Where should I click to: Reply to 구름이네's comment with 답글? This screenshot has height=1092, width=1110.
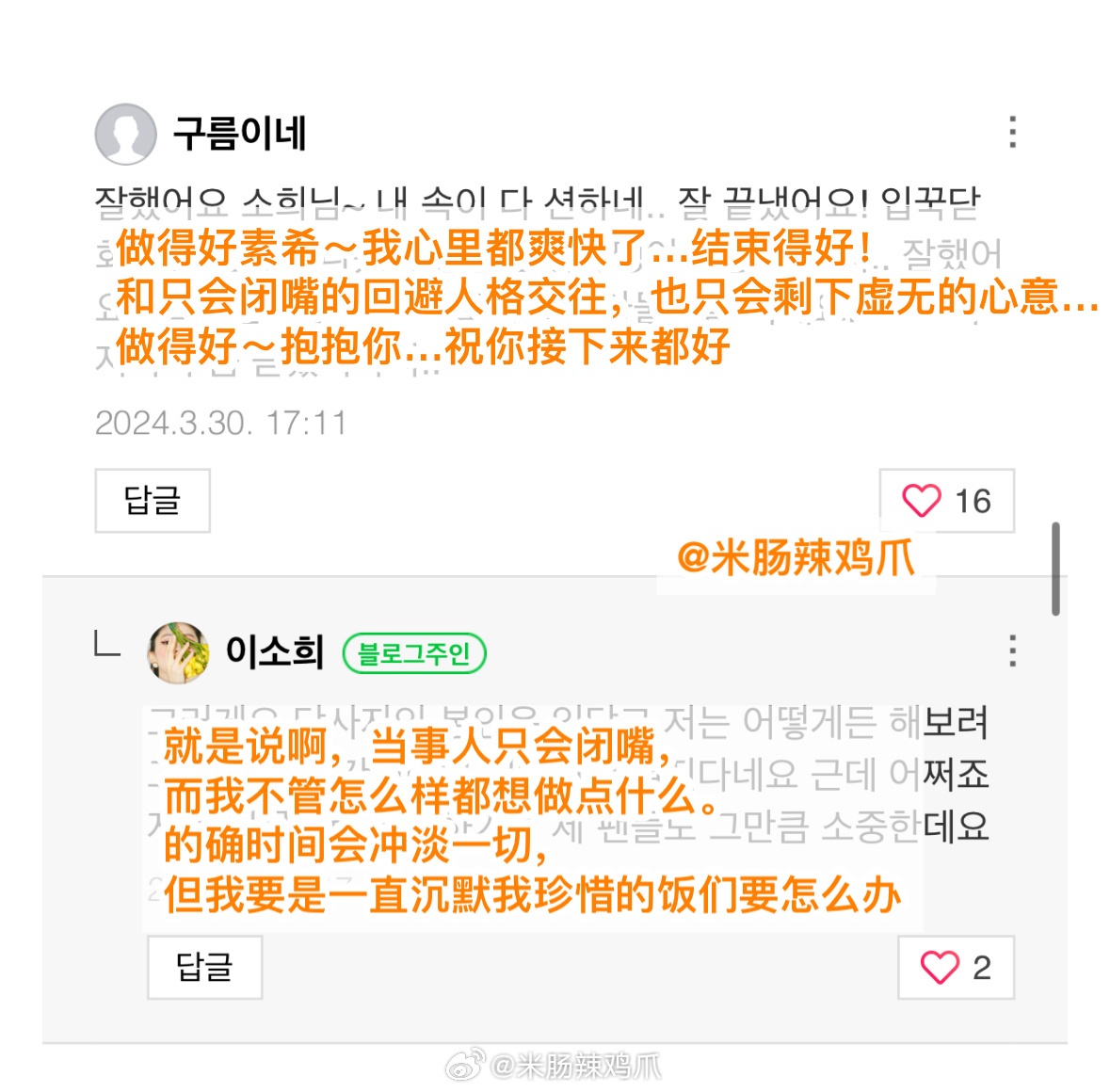point(153,501)
